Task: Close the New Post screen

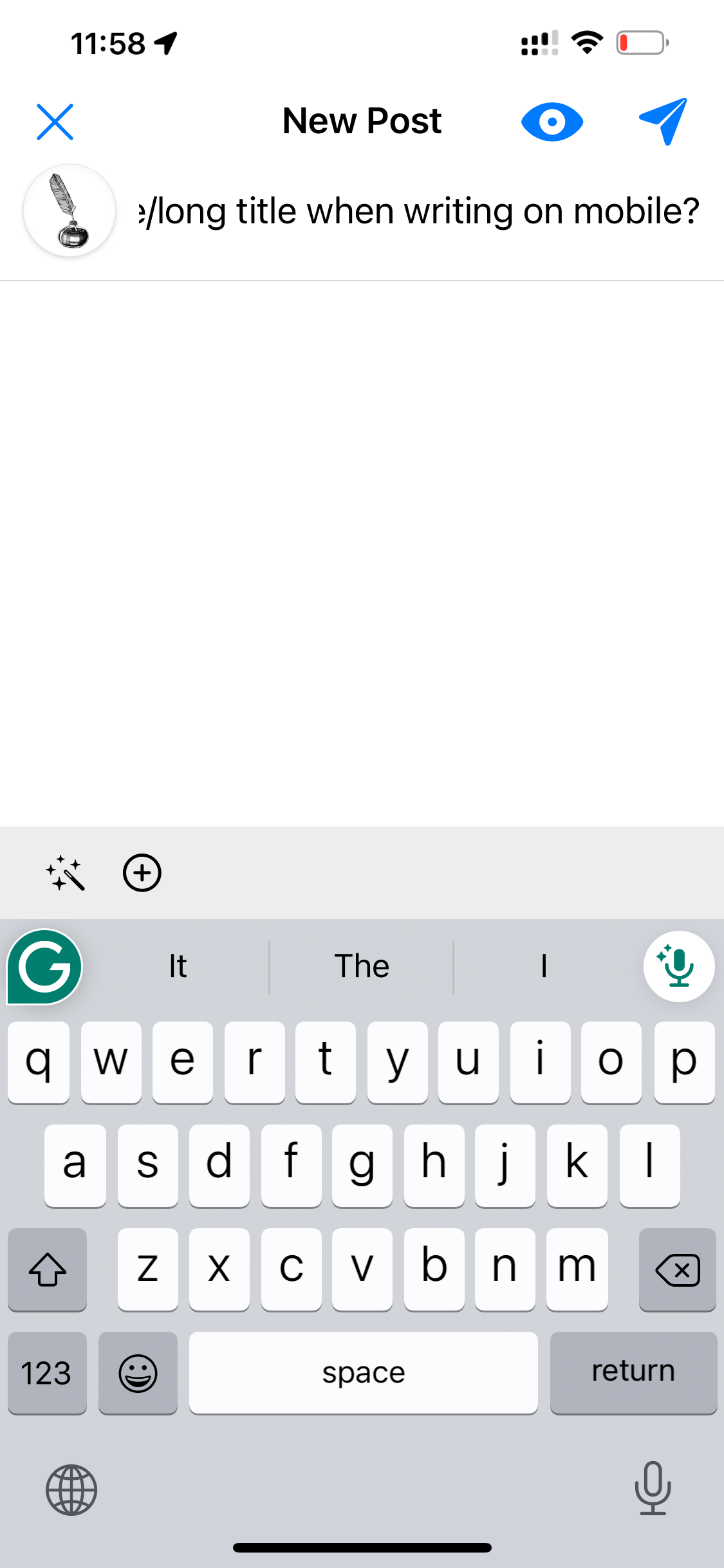Action: point(55,122)
